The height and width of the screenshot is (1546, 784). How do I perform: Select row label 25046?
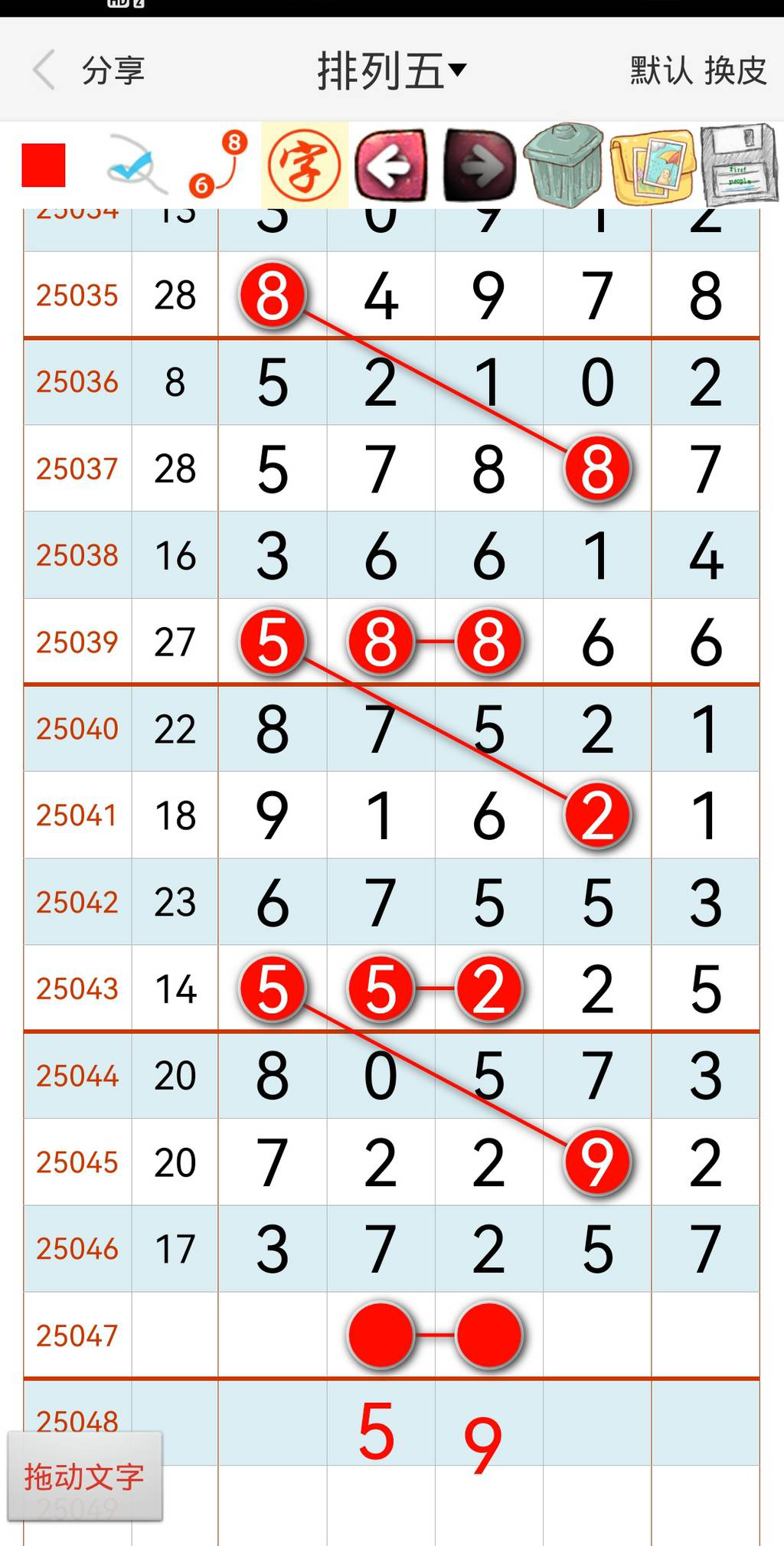click(77, 1248)
